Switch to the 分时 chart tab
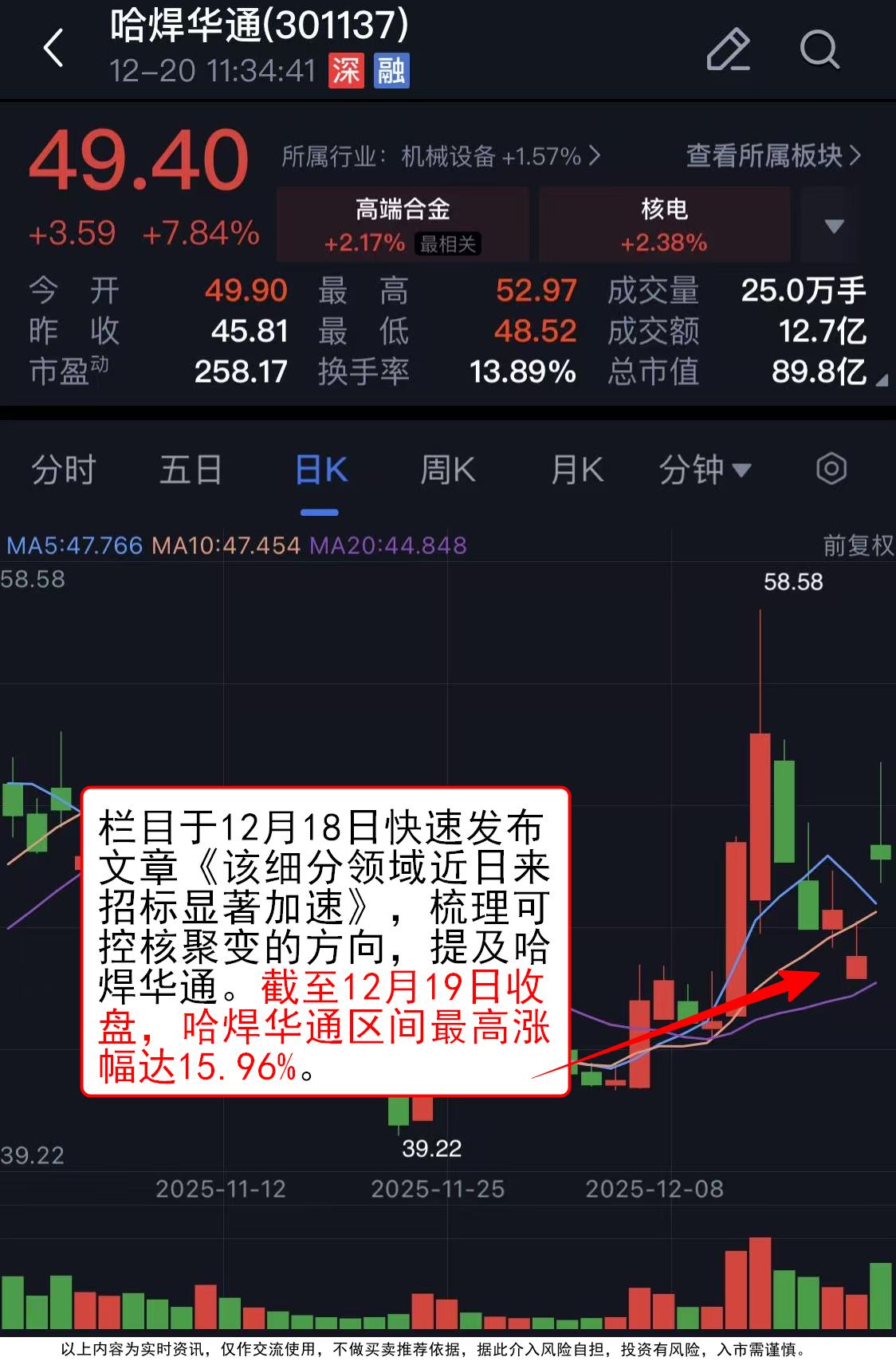 coord(64,470)
